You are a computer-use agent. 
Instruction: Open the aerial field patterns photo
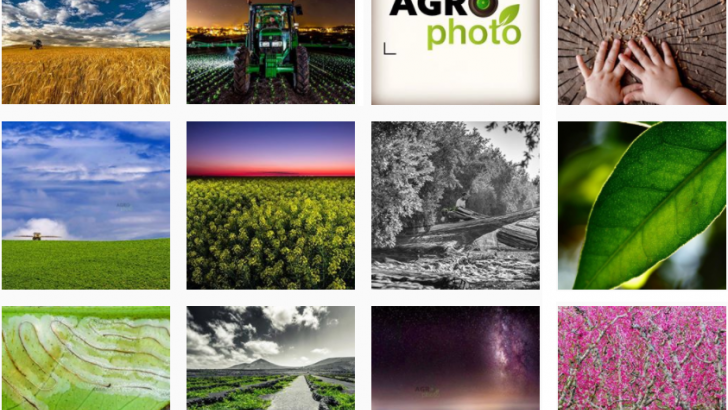(x=85, y=358)
